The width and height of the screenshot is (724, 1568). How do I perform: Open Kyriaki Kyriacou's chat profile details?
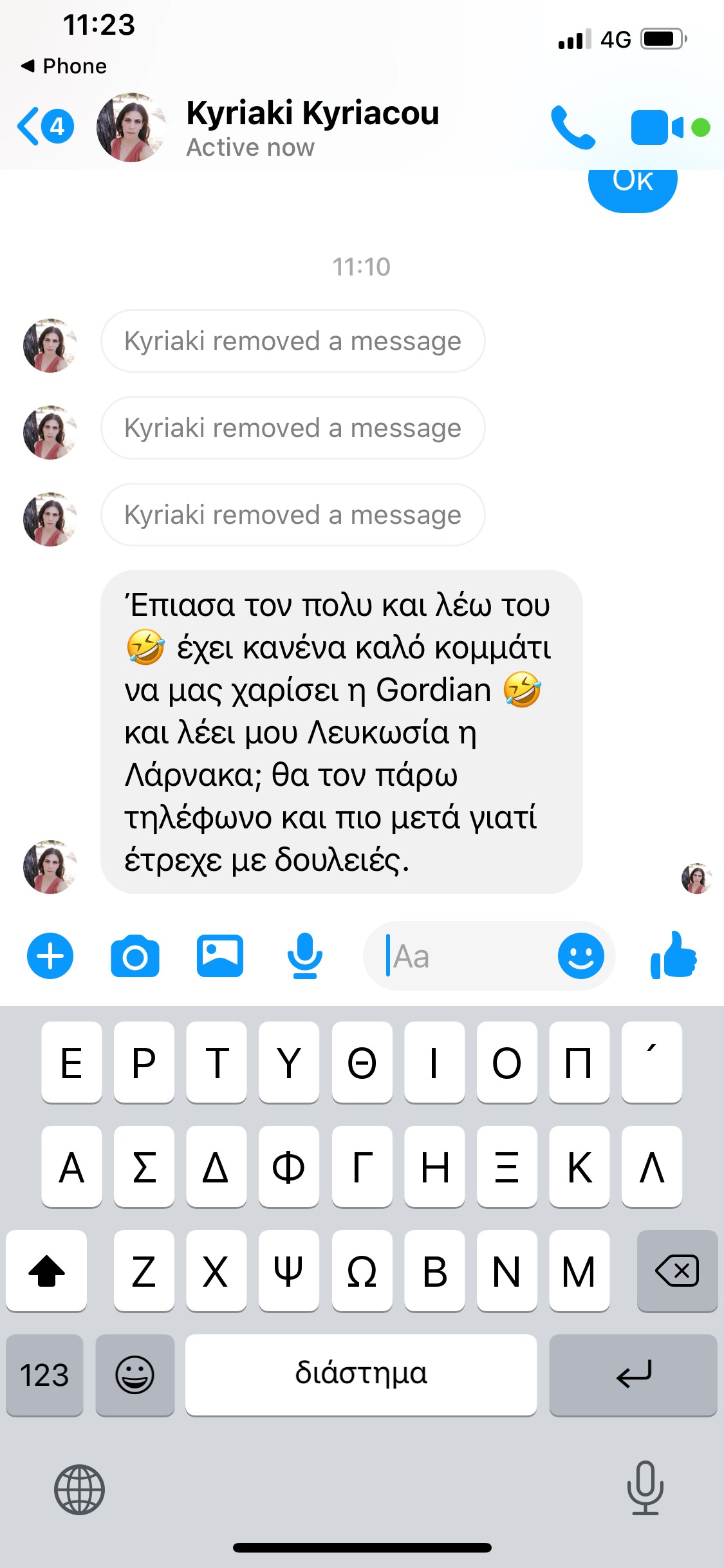312,127
